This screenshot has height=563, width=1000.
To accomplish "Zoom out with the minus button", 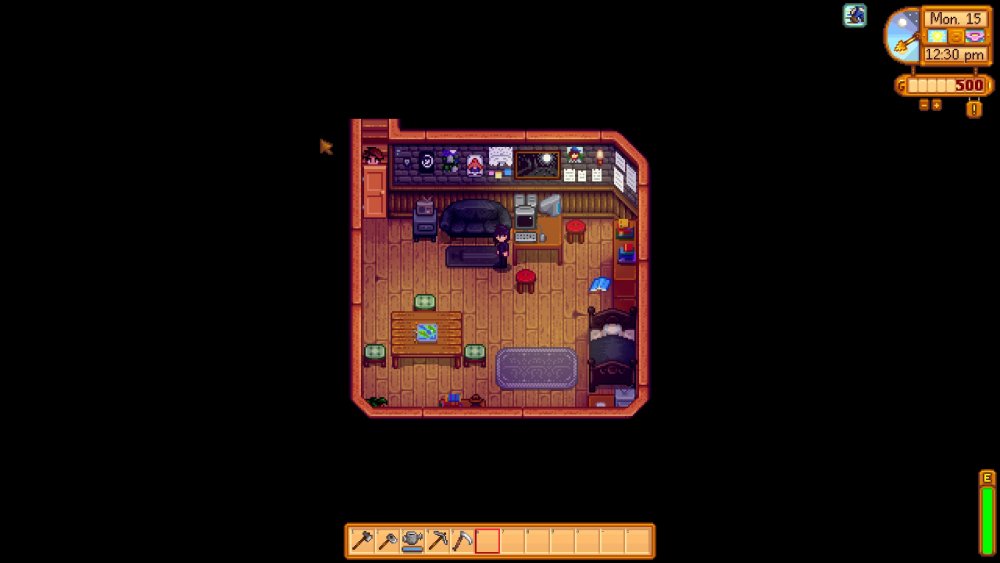I will point(923,104).
